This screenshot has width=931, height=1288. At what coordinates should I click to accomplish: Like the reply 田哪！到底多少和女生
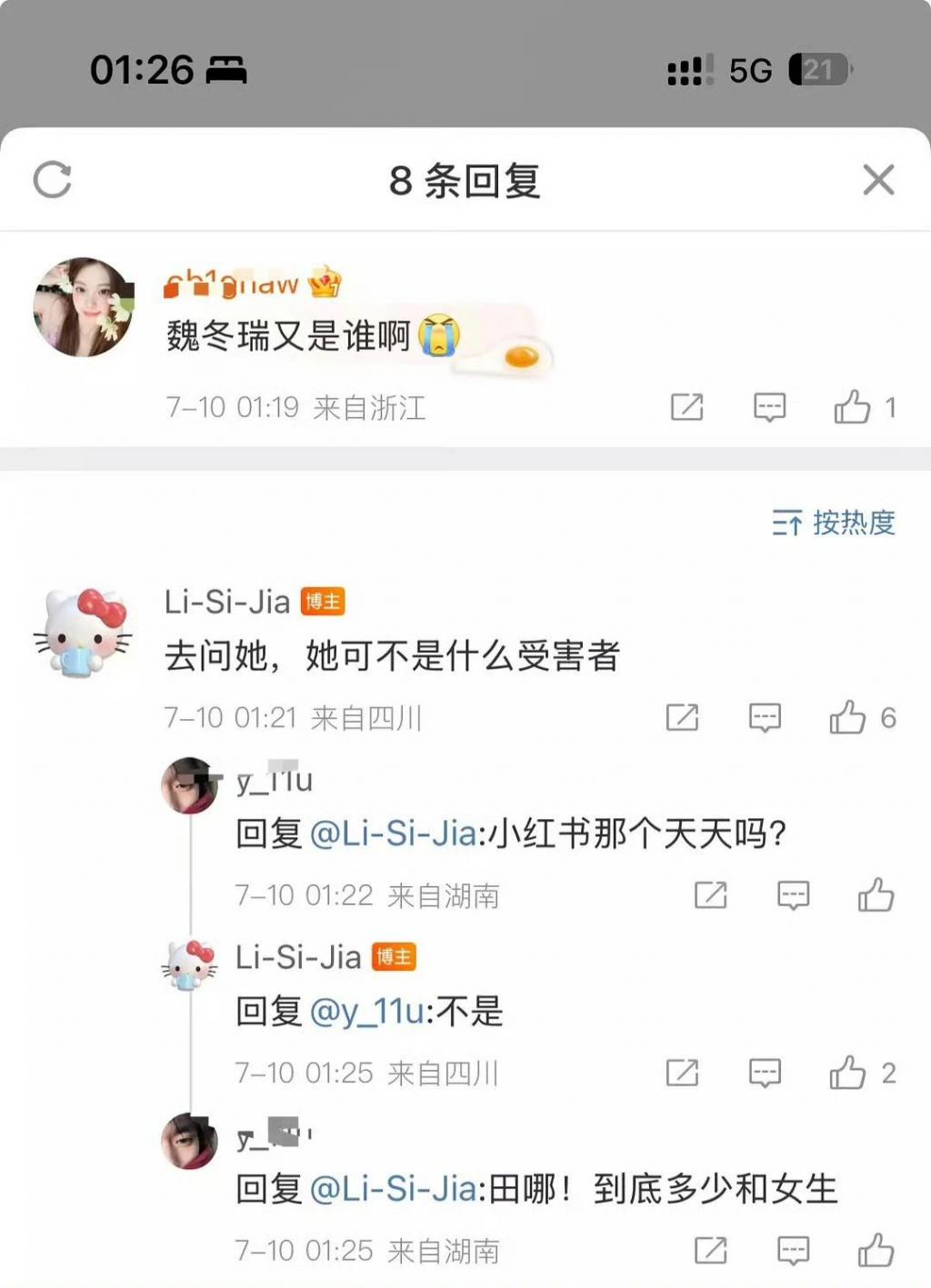pyautogui.click(x=876, y=1251)
